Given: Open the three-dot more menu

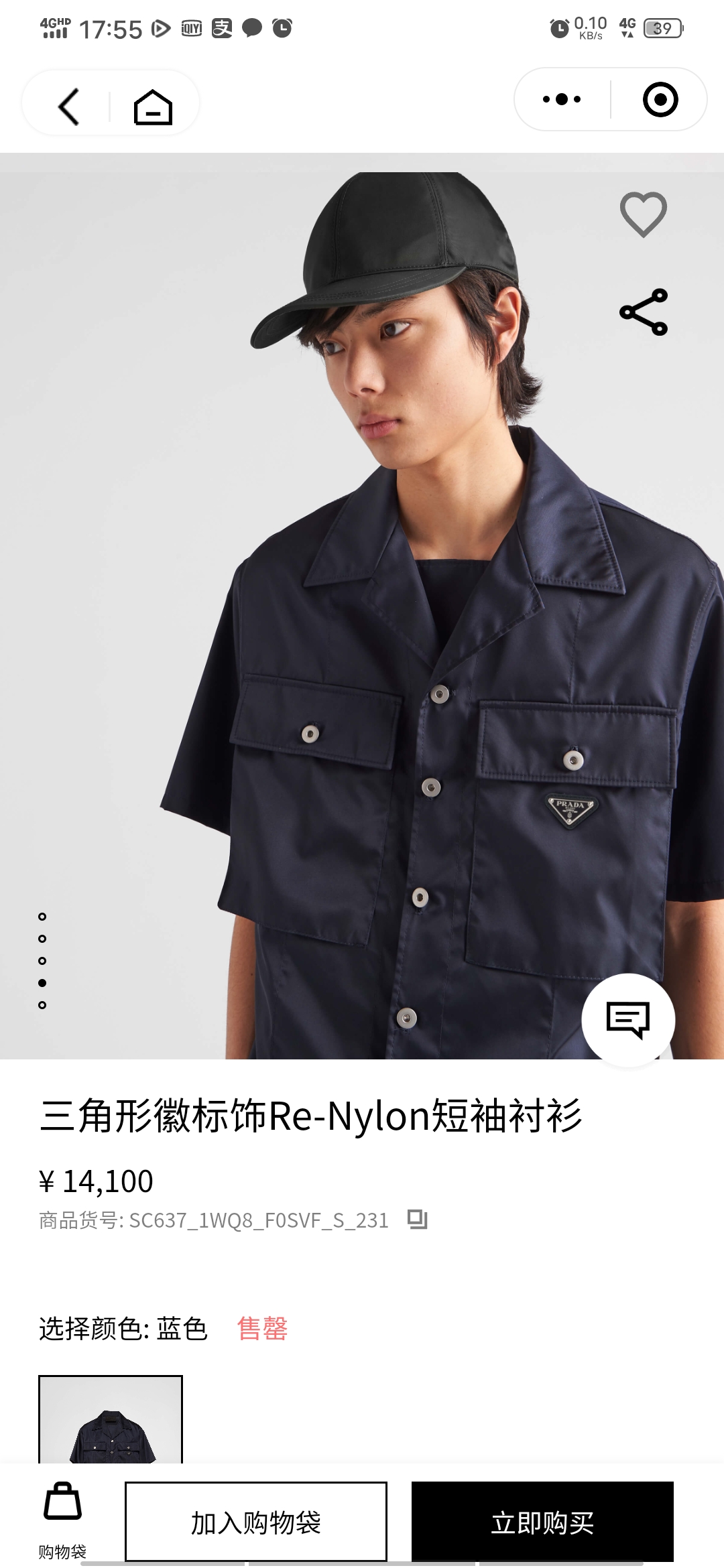Looking at the screenshot, I should tap(562, 99).
